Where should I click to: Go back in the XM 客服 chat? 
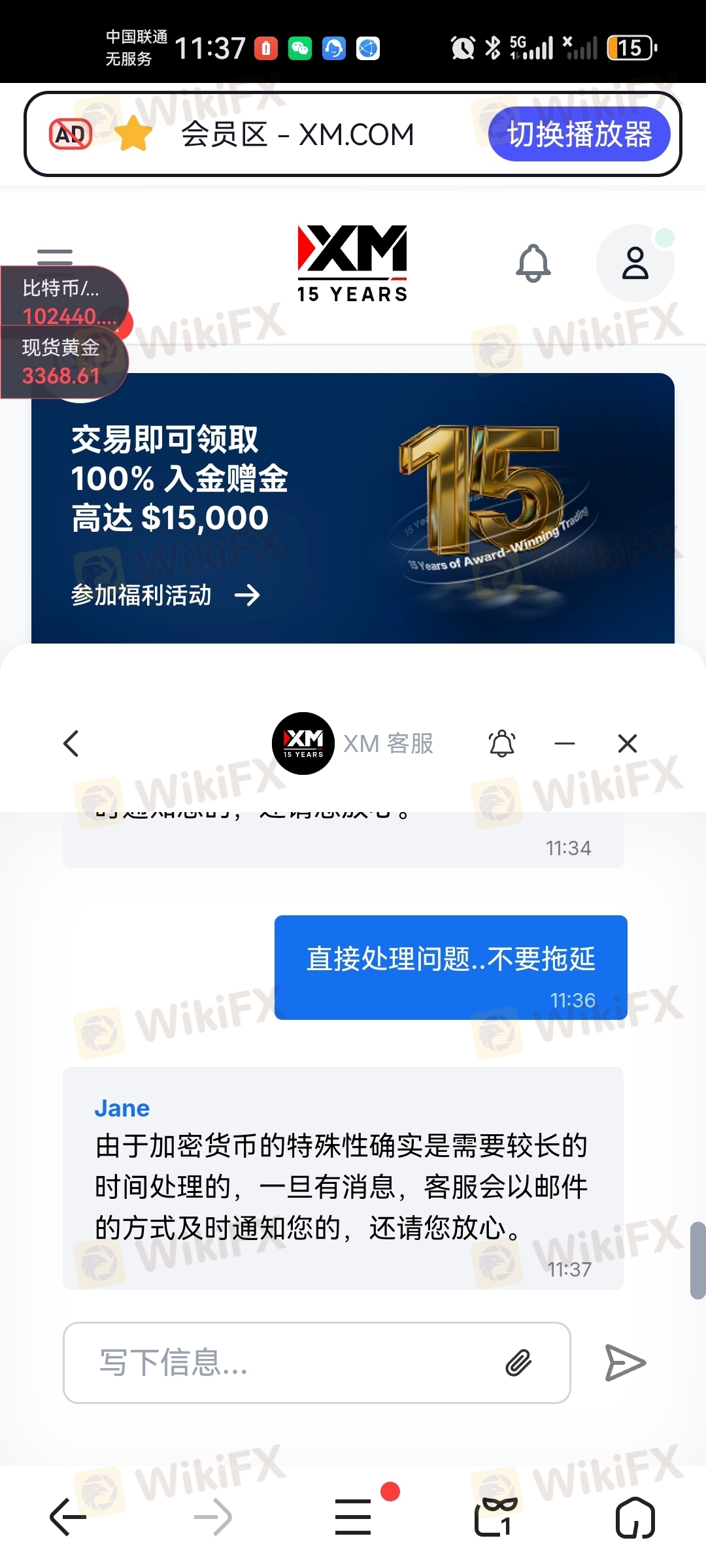[x=71, y=743]
